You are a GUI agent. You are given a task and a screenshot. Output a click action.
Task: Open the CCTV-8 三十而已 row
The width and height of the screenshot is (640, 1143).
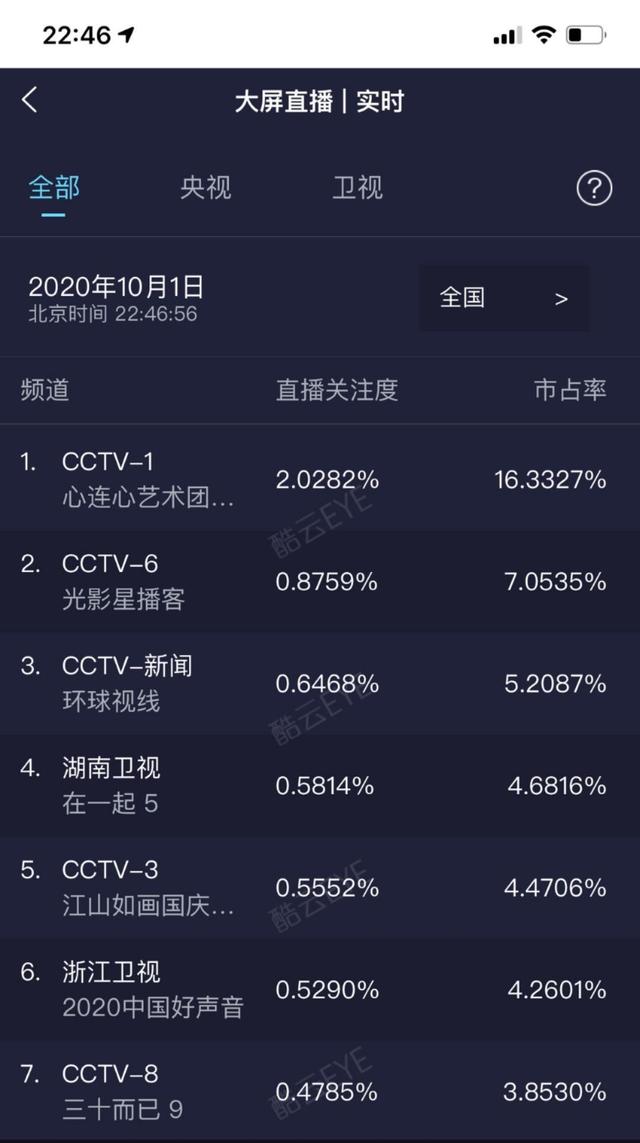tap(320, 1091)
